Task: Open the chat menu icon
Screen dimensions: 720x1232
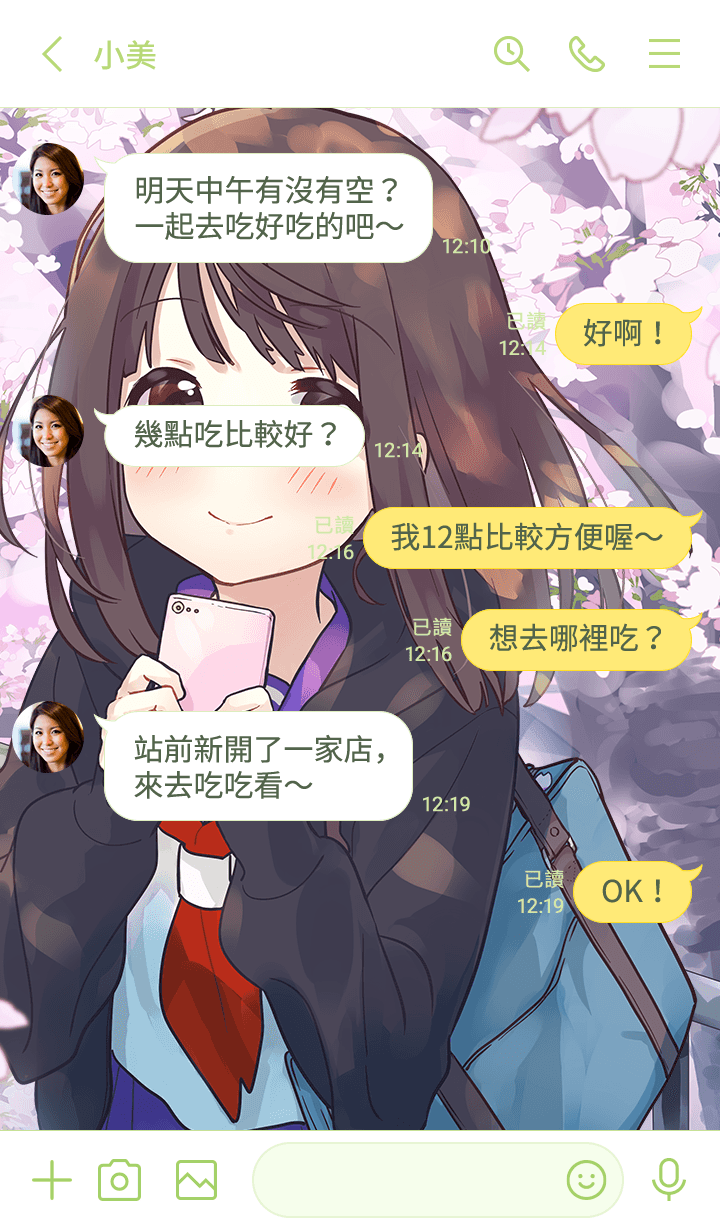Action: (x=664, y=54)
